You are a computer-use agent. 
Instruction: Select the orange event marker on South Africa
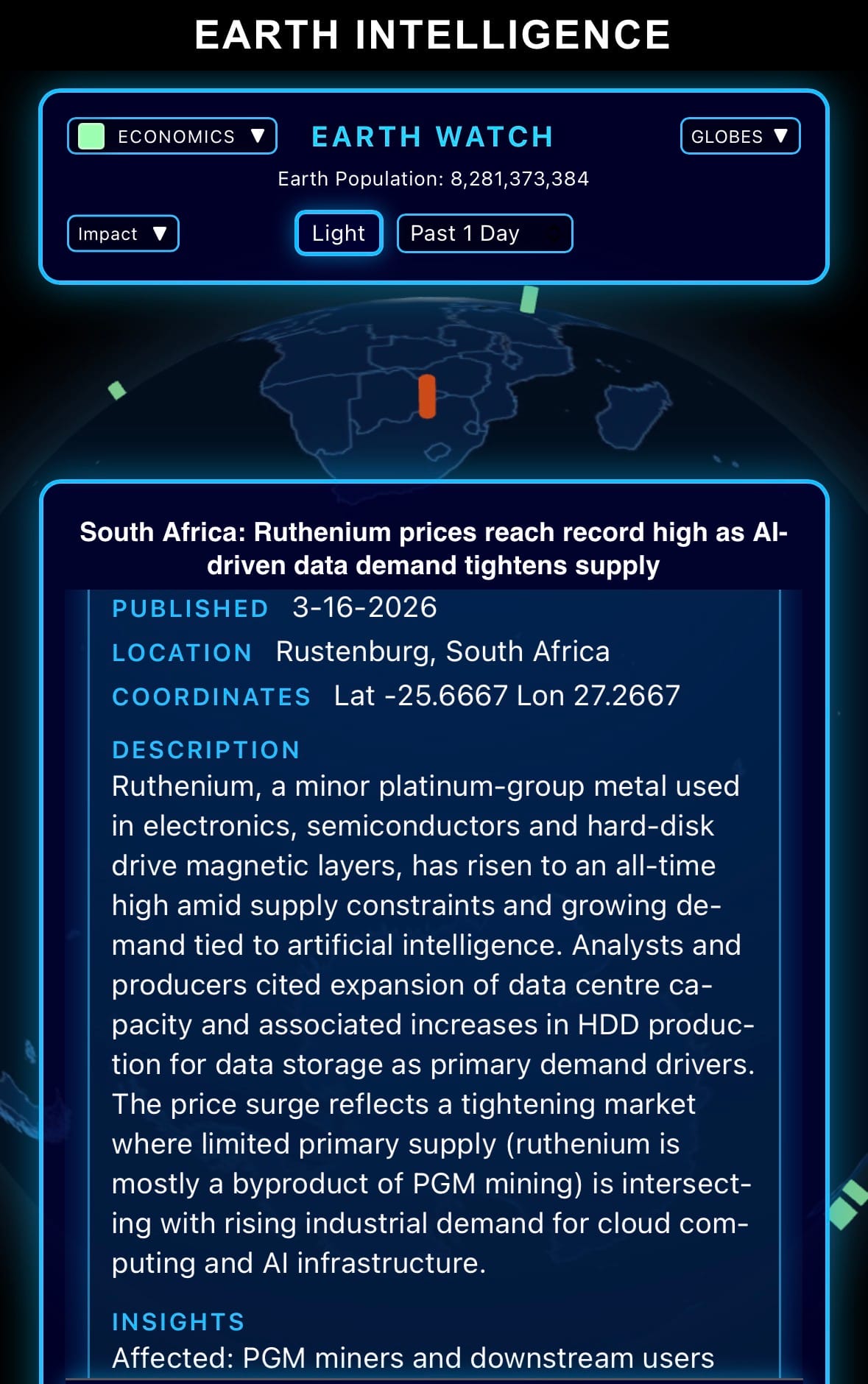pyautogui.click(x=427, y=396)
